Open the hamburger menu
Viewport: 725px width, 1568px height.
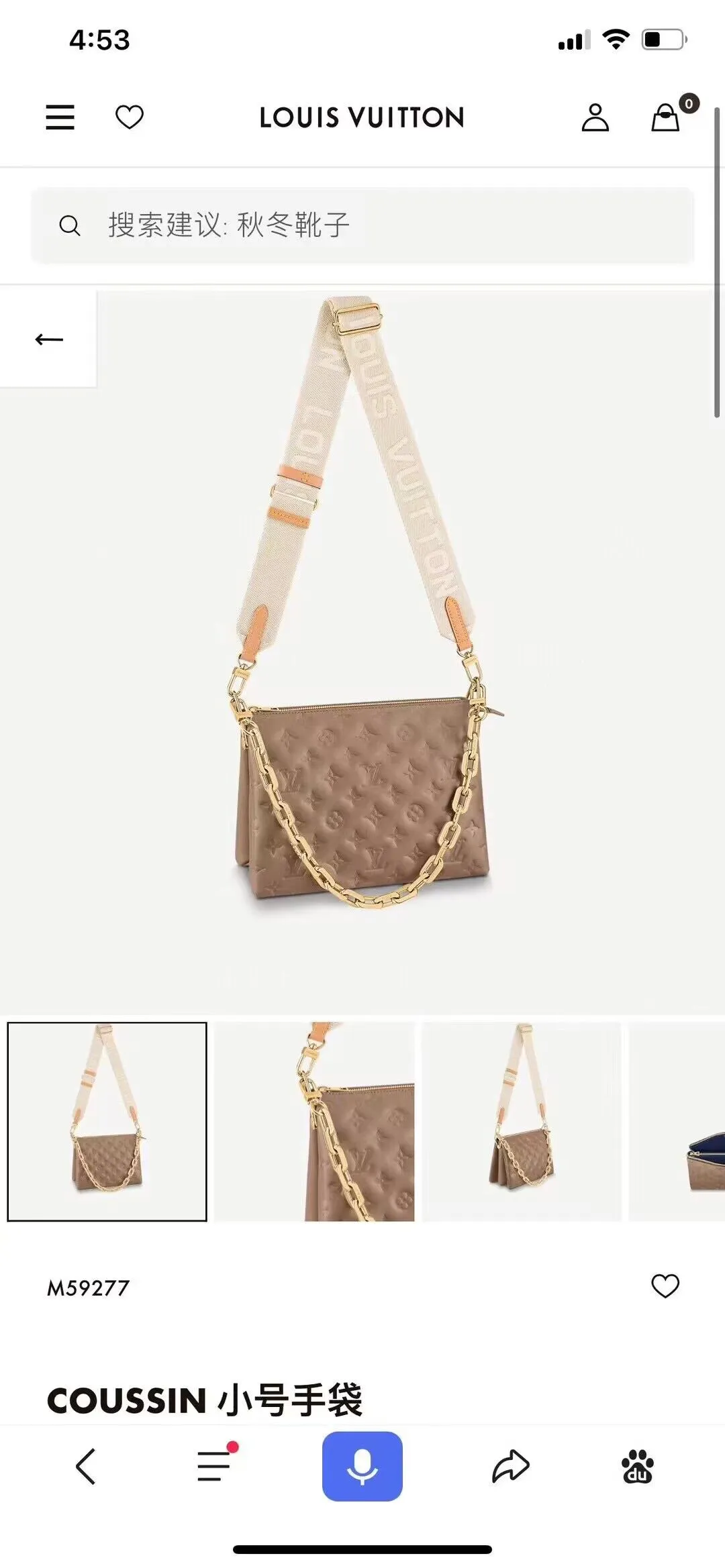[60, 117]
